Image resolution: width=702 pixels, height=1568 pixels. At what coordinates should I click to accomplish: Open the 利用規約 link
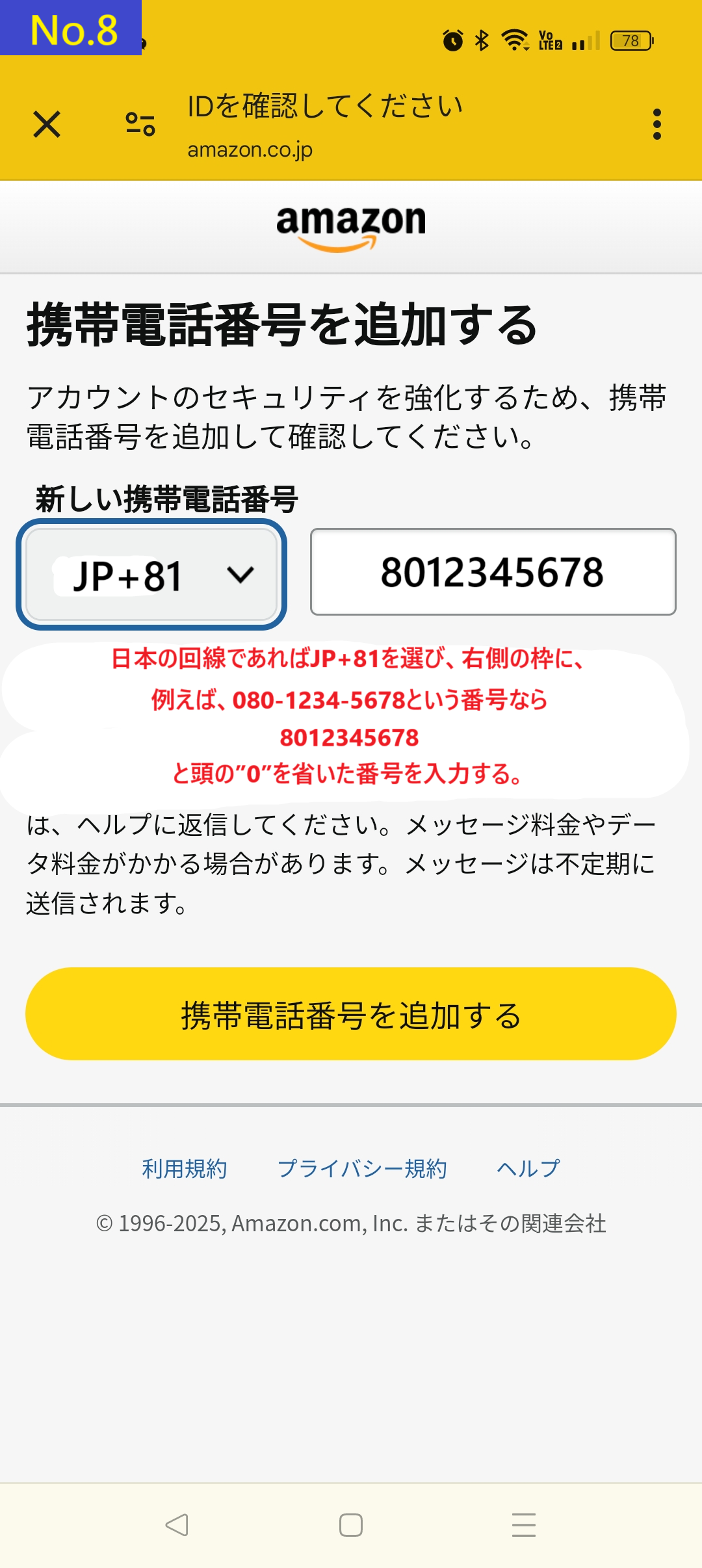pyautogui.click(x=184, y=1170)
